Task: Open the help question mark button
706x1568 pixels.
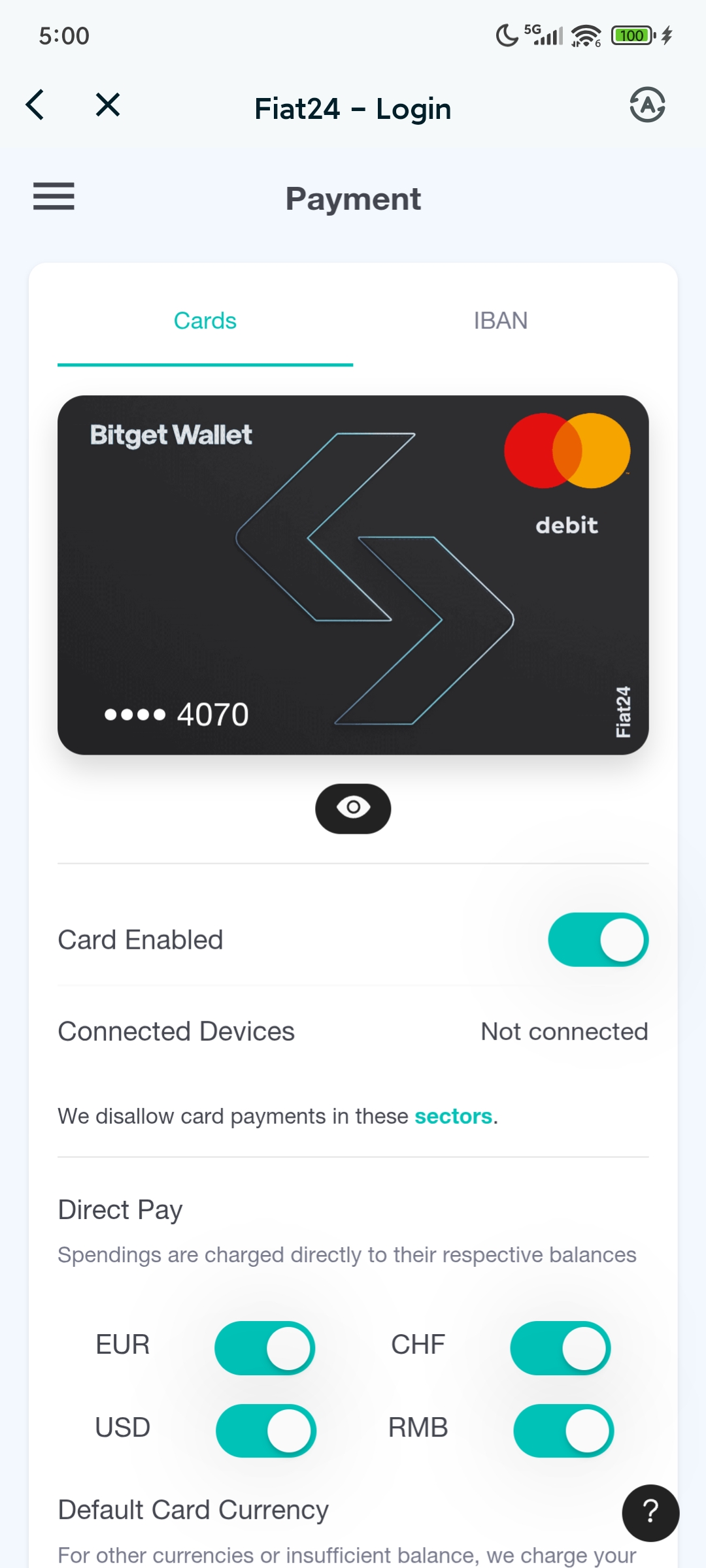Action: tap(650, 1512)
